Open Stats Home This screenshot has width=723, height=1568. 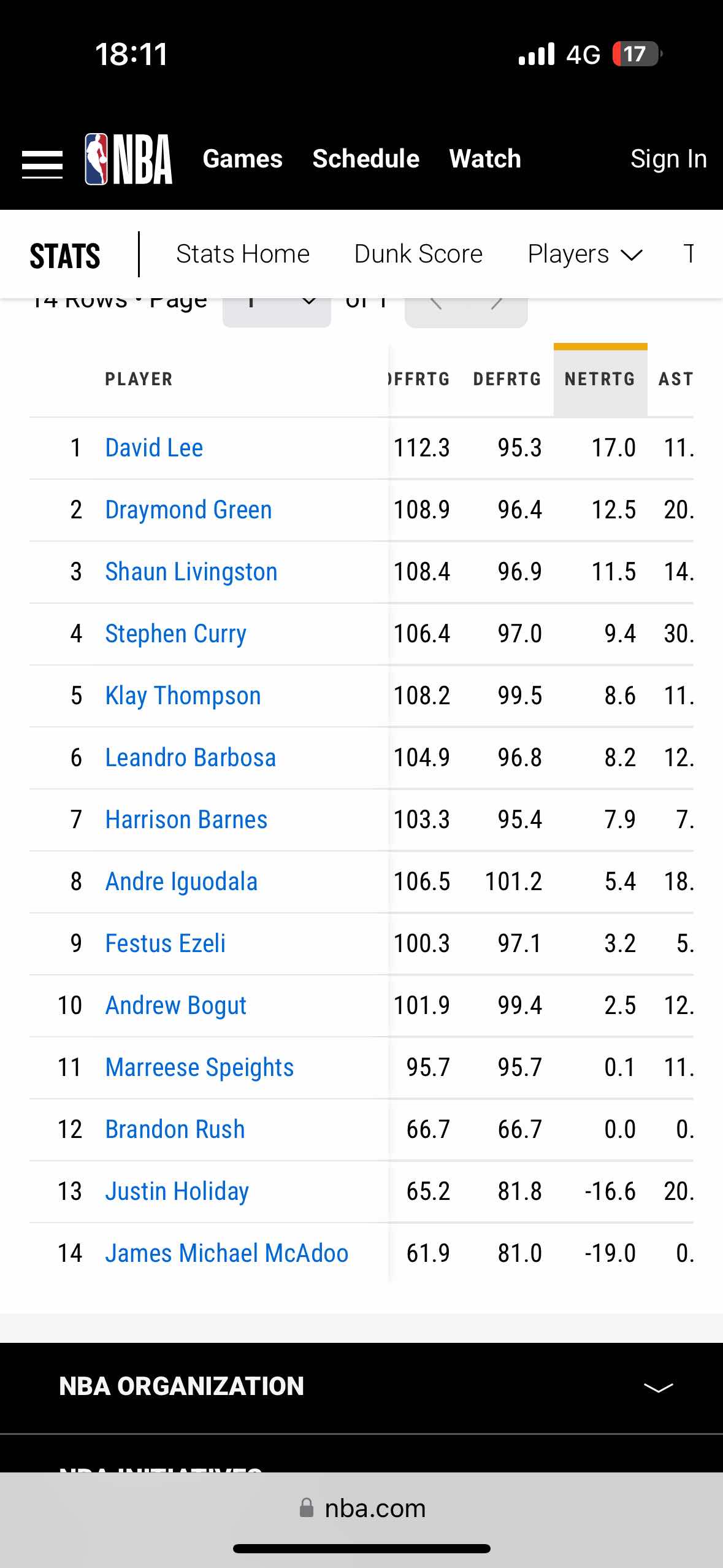(243, 254)
